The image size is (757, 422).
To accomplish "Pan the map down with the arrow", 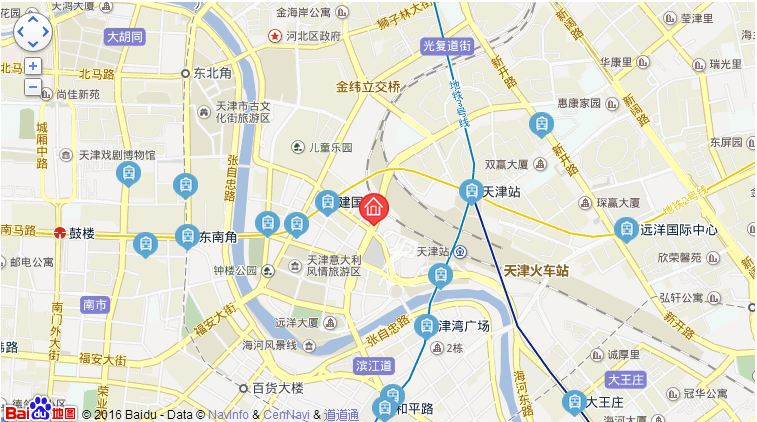I will tap(32, 44).
